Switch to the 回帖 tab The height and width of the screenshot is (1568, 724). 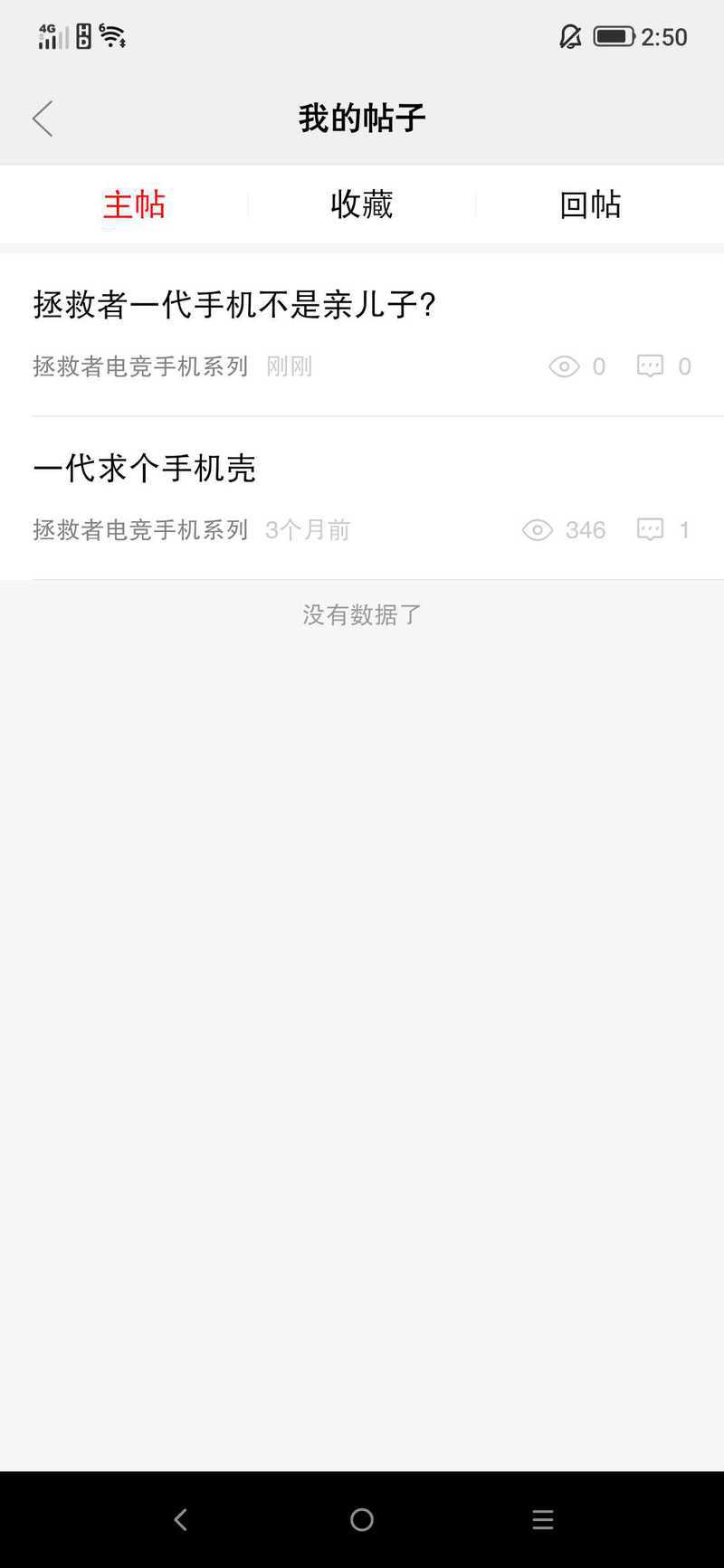click(x=590, y=204)
